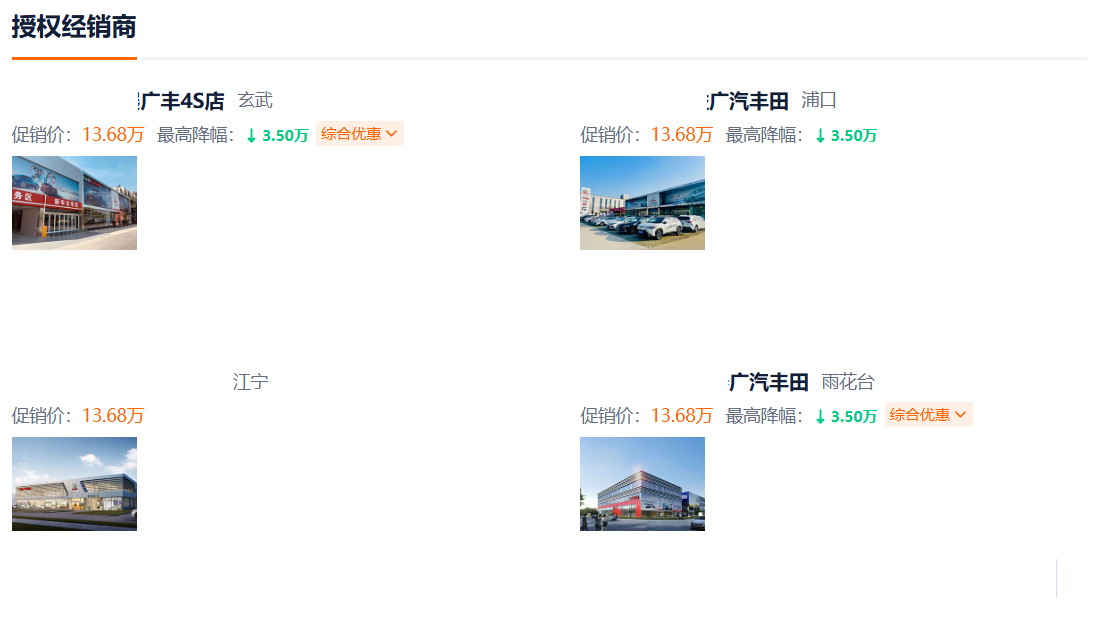Screen dimensions: 1101x627
Task: Open the 广汽丰田 浦口 dealer link
Action: click(749, 101)
